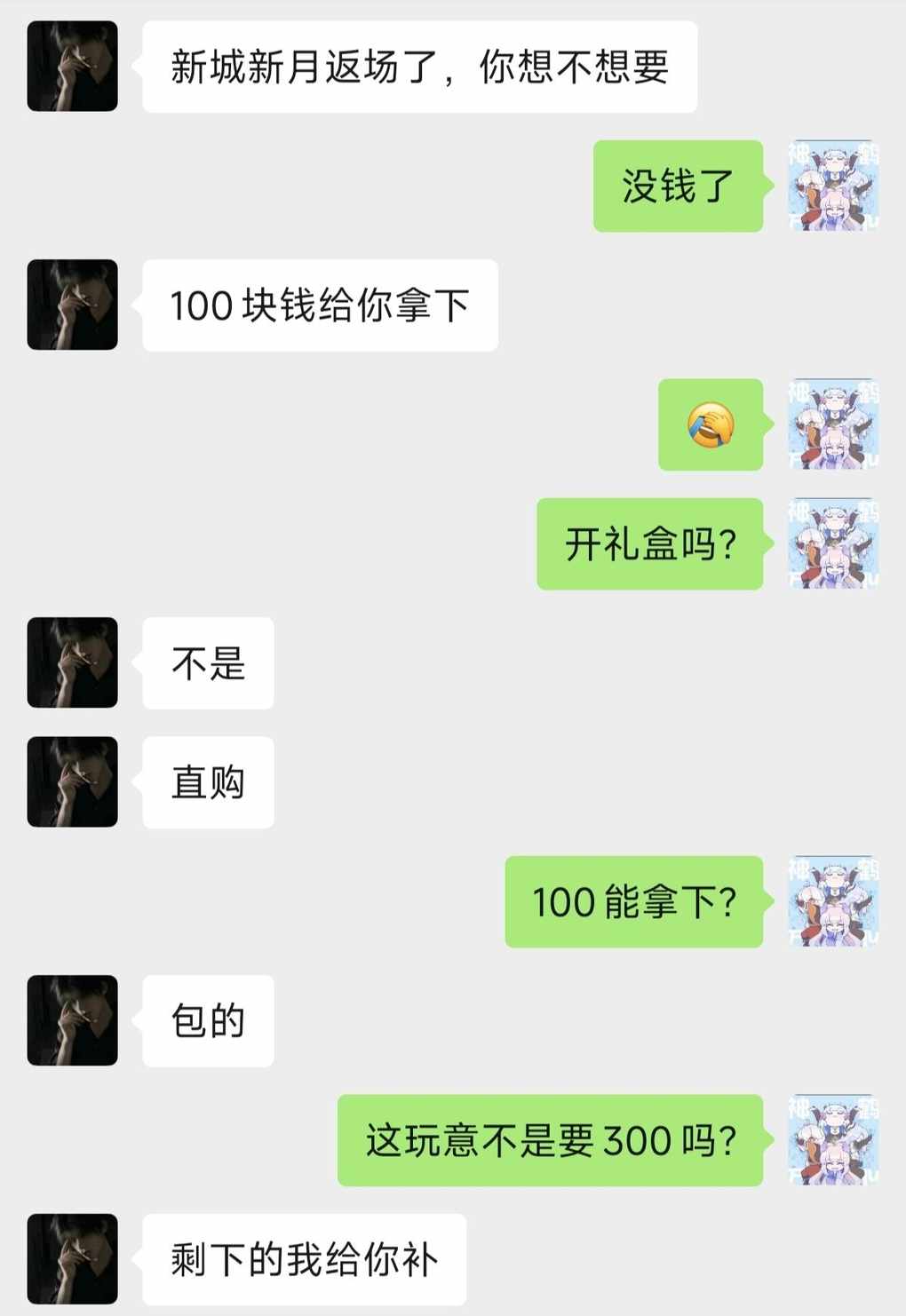Open the avatar next to "包的" message
This screenshot has width=906, height=1316.
coord(72,1020)
